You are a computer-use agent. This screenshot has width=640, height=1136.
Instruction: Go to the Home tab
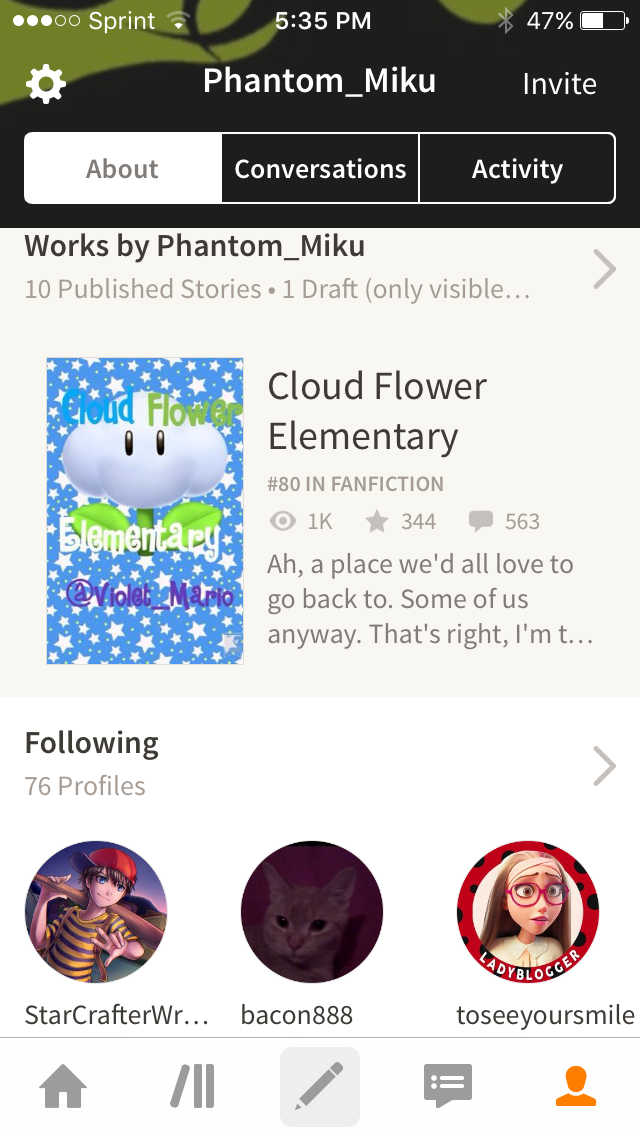63,1087
